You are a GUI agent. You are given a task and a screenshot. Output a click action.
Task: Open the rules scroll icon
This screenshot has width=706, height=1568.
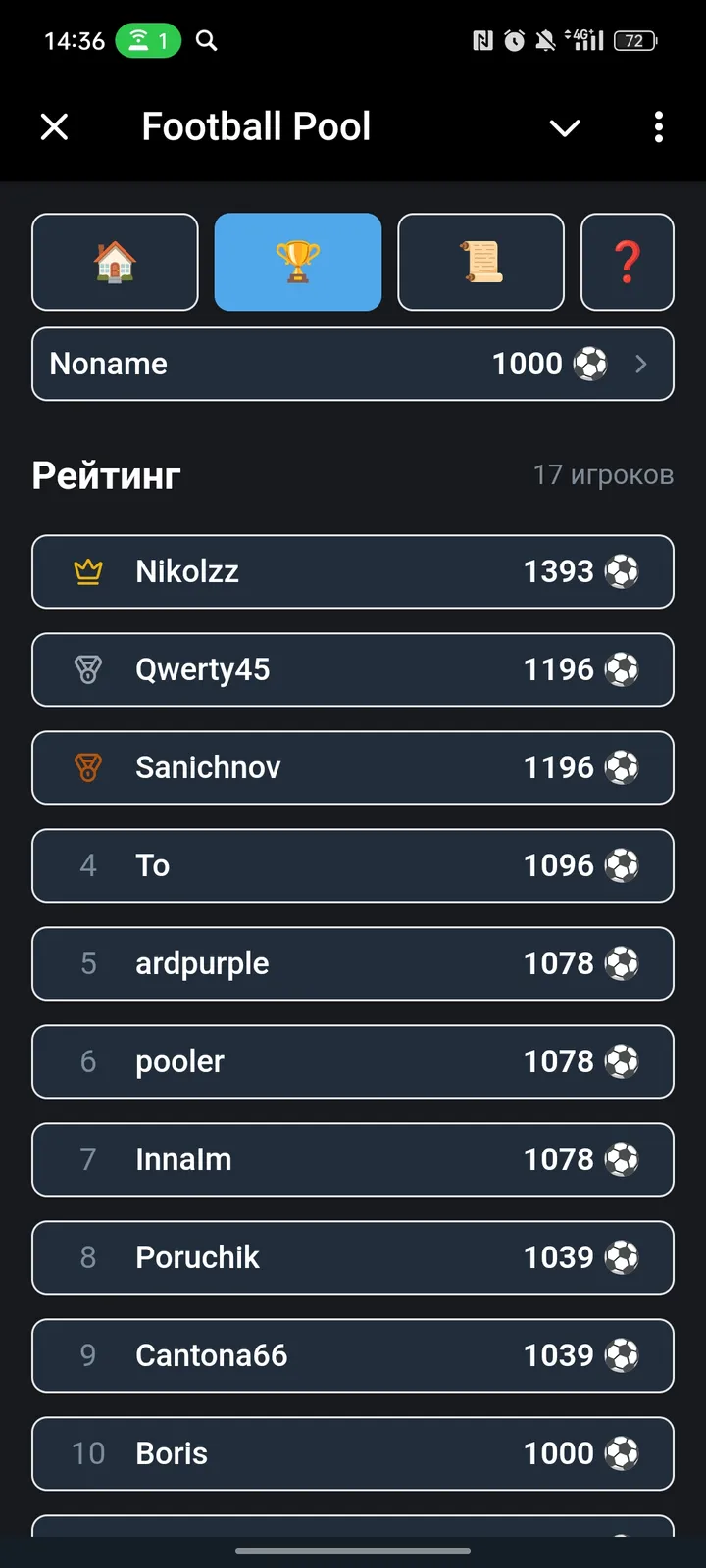point(480,262)
